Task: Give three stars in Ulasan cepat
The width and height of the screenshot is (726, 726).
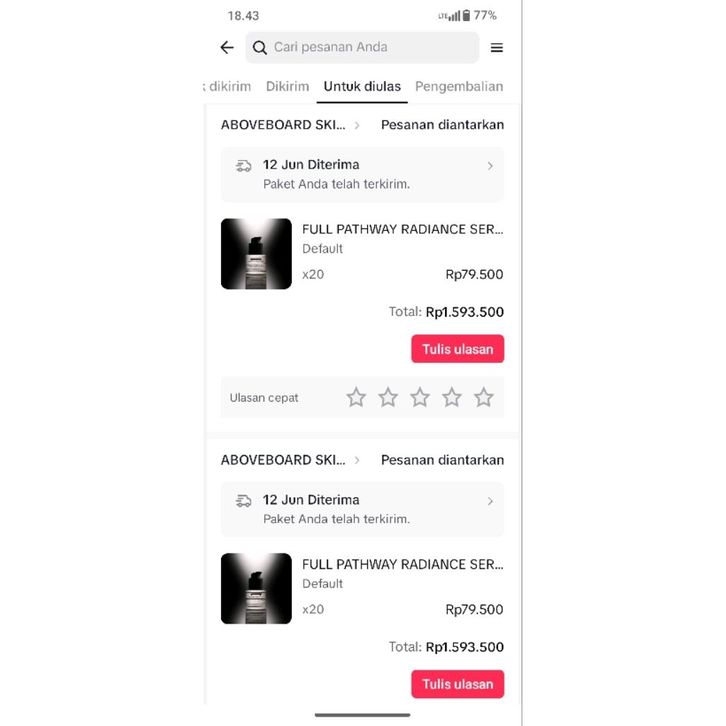Action: tap(420, 398)
